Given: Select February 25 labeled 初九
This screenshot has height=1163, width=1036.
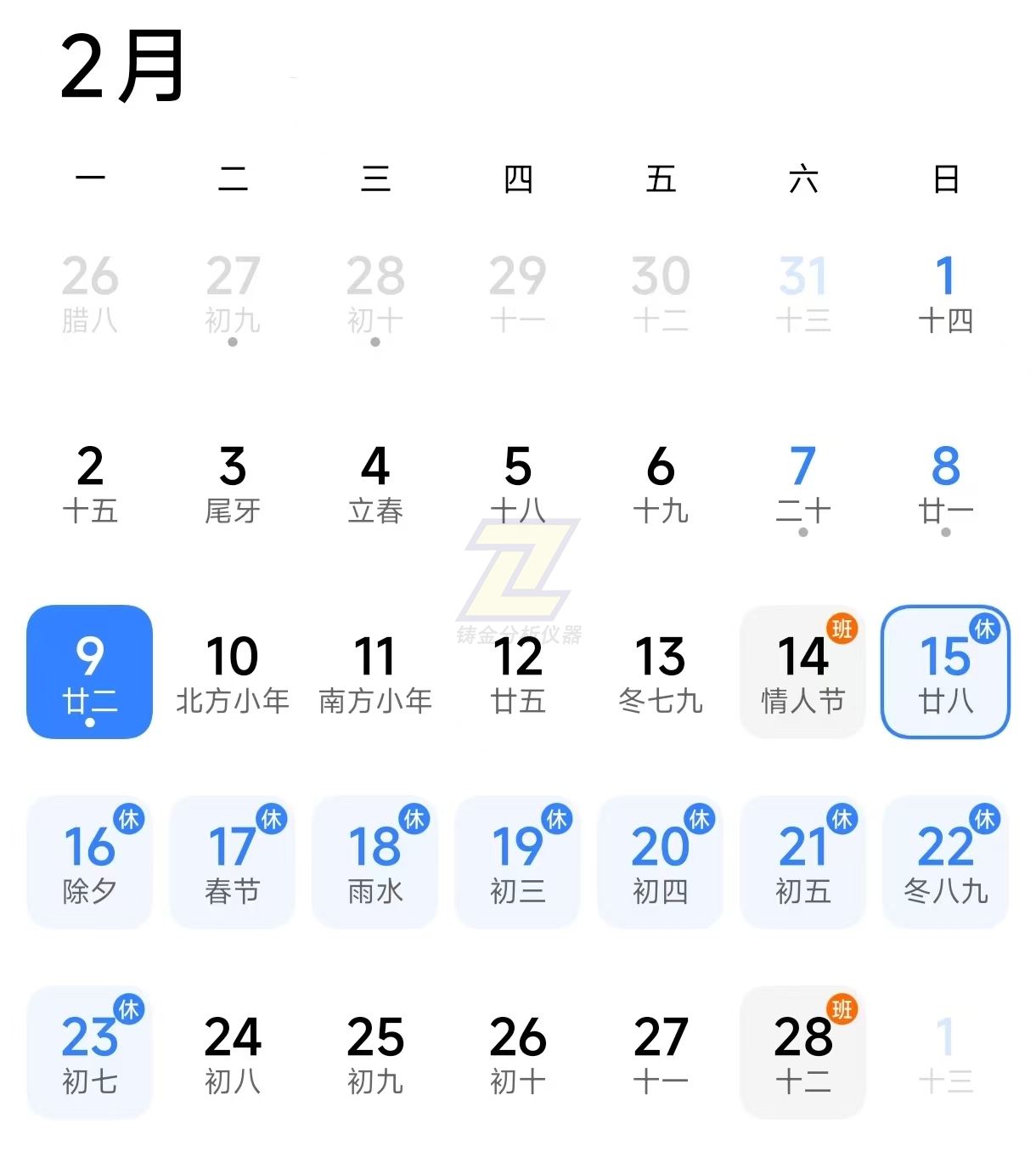Looking at the screenshot, I should pyautogui.click(x=375, y=1052).
